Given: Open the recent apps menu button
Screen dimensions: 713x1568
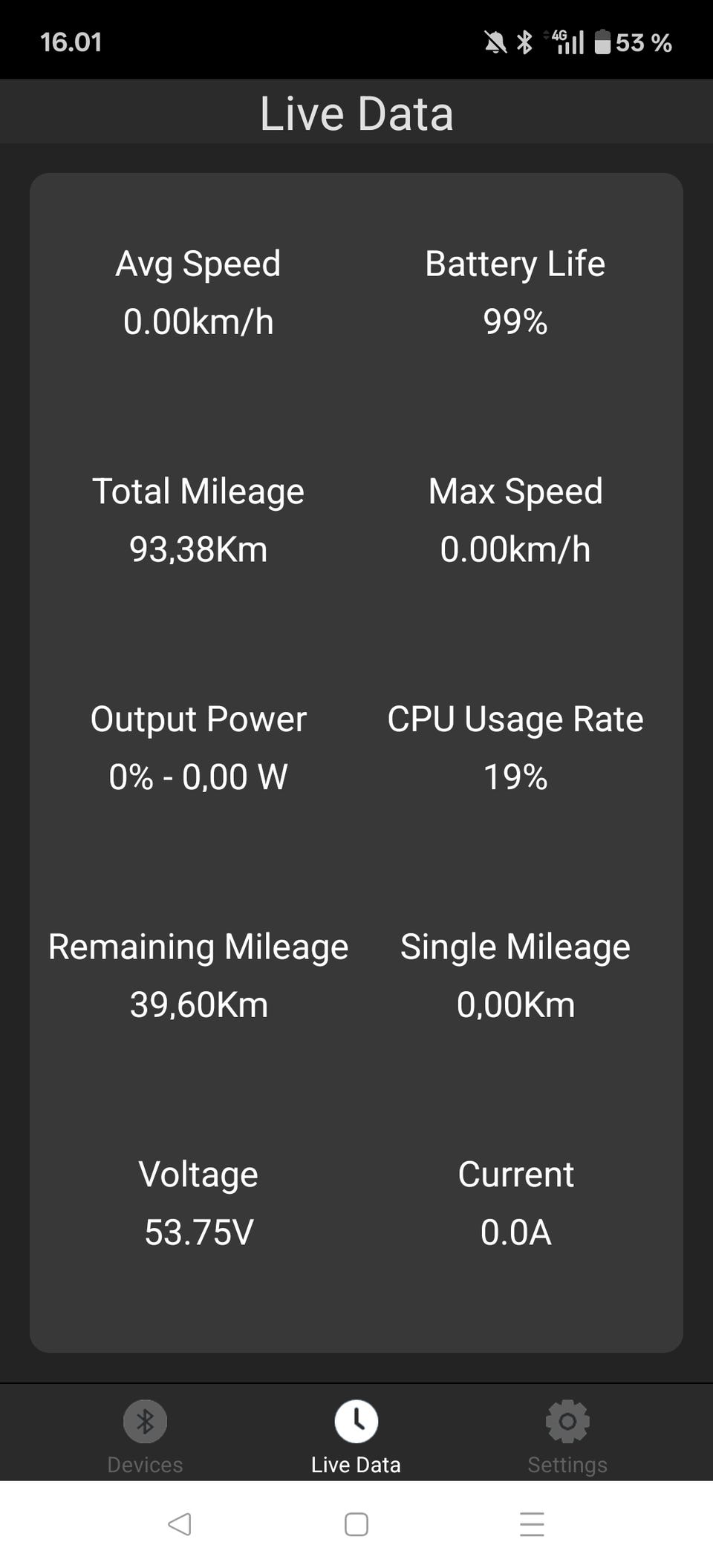Looking at the screenshot, I should click(x=533, y=1524).
